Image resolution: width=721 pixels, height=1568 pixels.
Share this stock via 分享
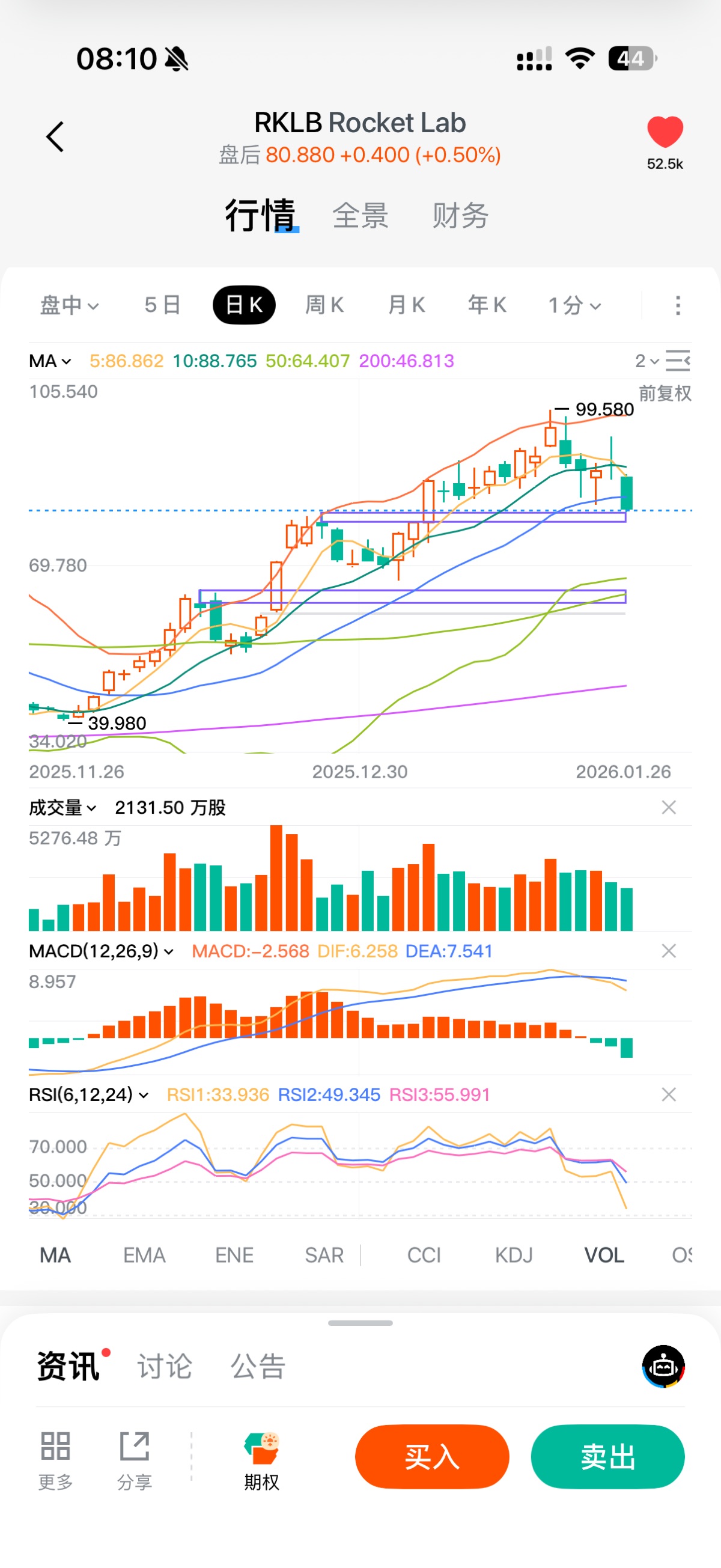point(135,1460)
